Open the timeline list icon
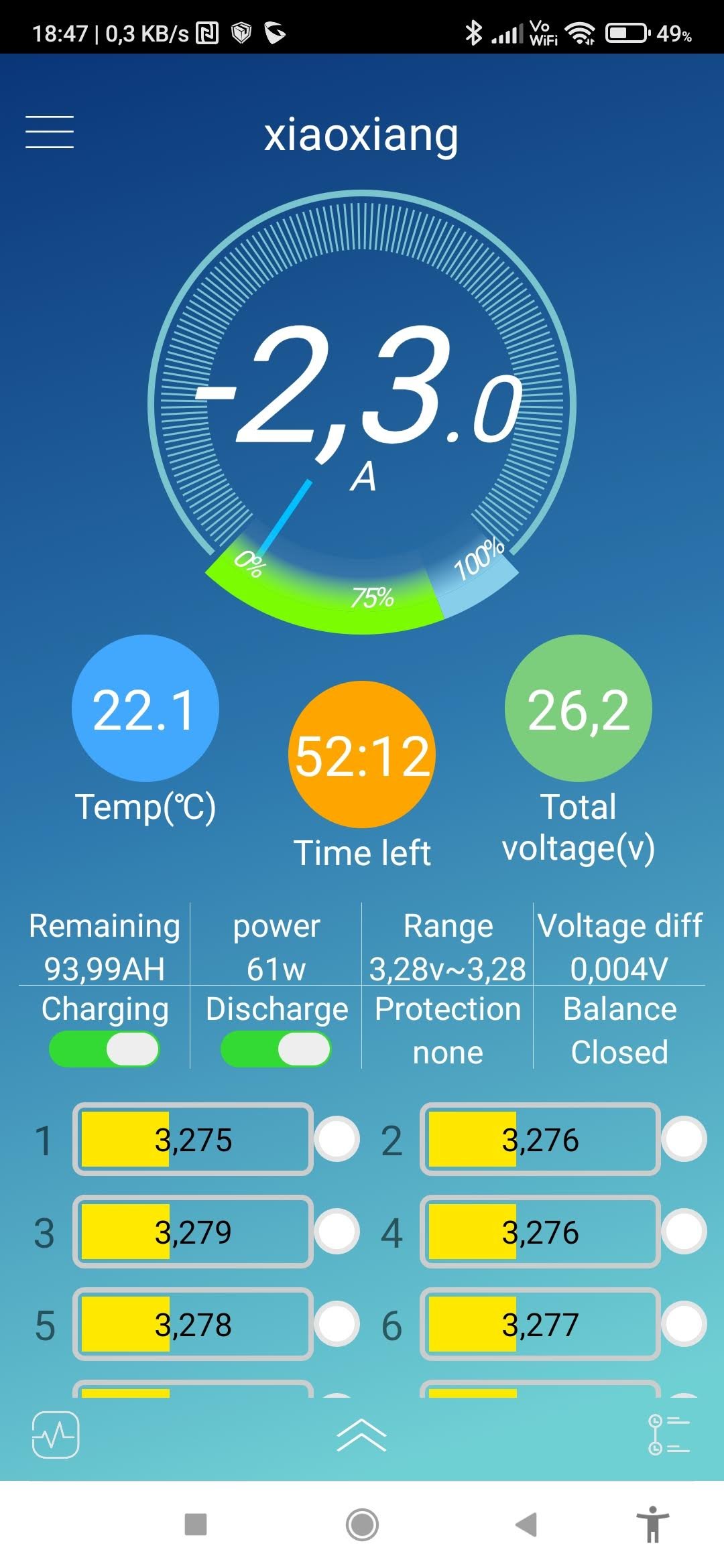 [x=668, y=1435]
